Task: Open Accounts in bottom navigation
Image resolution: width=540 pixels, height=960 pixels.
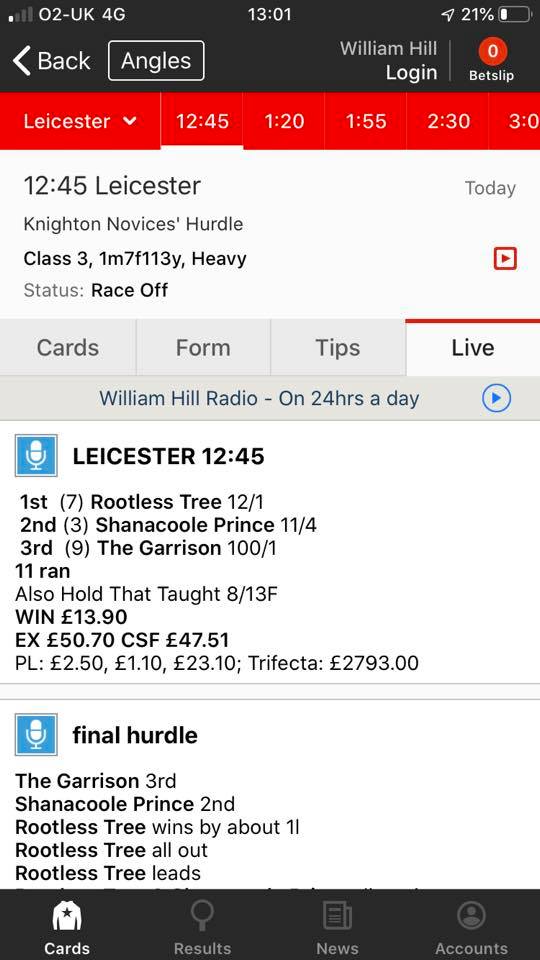Action: pos(471,924)
